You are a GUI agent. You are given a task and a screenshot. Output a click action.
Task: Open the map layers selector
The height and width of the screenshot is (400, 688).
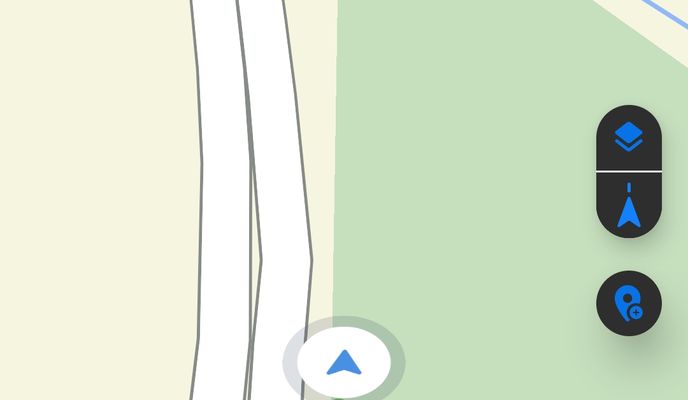(x=628, y=139)
